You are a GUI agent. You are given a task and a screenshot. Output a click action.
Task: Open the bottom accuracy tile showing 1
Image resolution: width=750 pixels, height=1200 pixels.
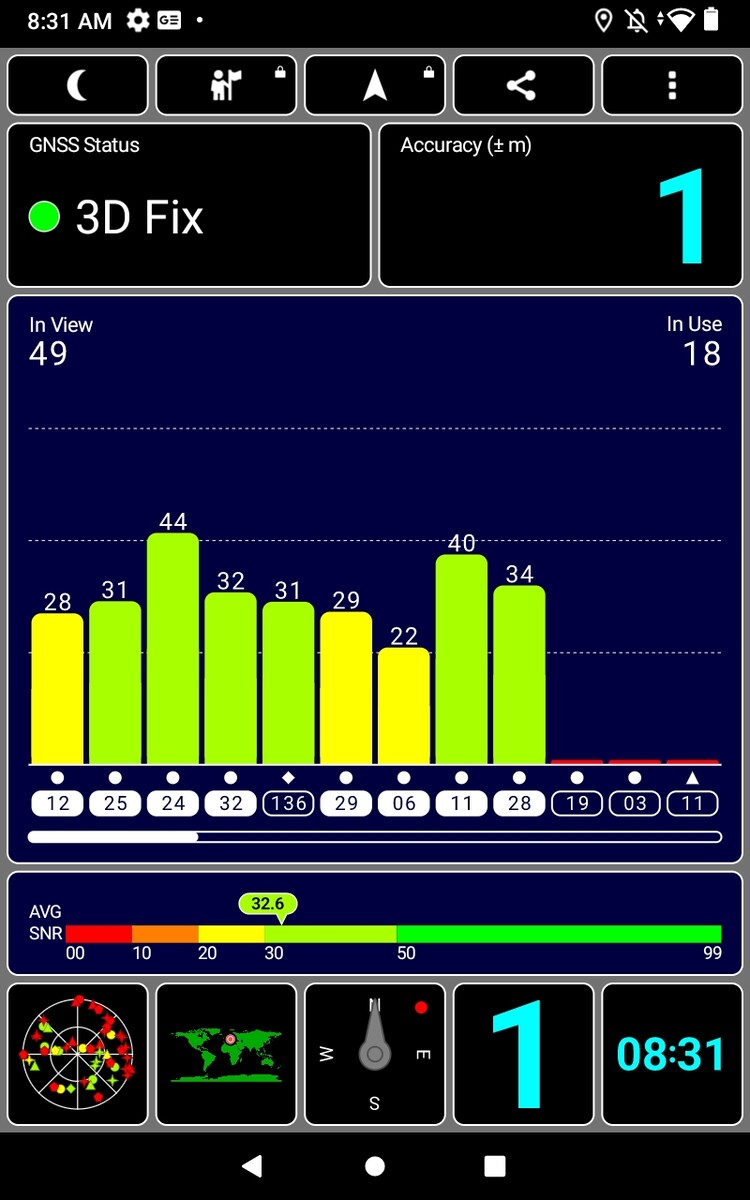[x=523, y=1054]
